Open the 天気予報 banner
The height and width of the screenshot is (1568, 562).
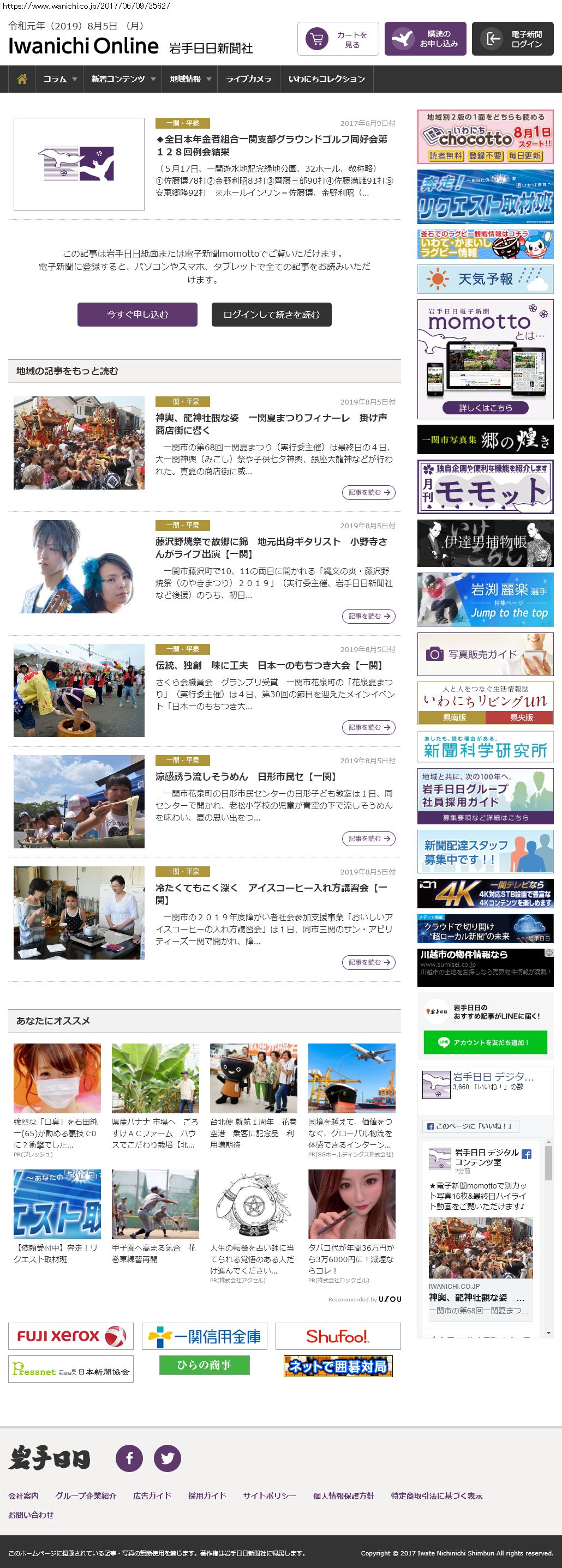pyautogui.click(x=485, y=279)
